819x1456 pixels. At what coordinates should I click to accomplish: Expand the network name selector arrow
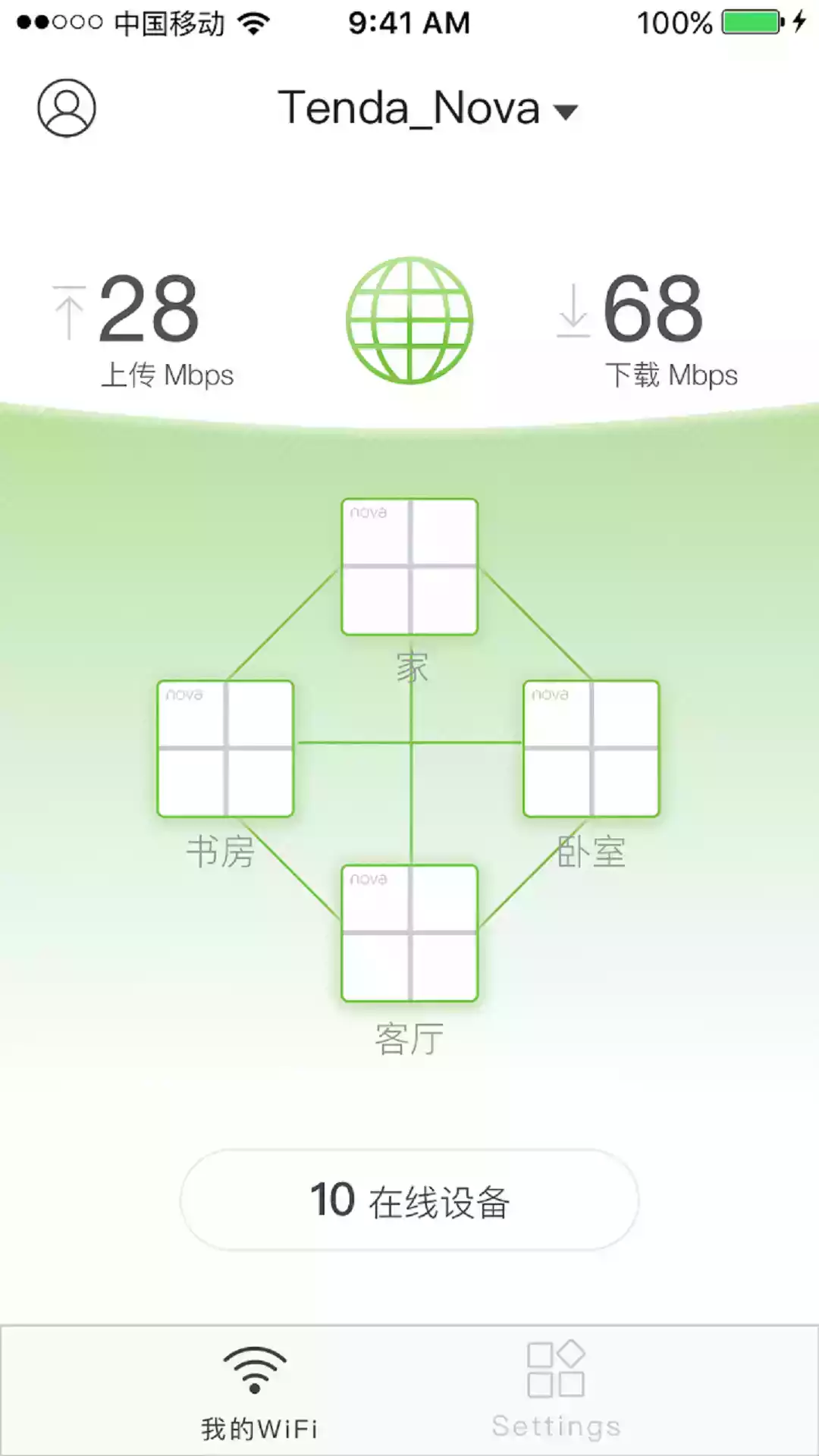click(x=564, y=112)
